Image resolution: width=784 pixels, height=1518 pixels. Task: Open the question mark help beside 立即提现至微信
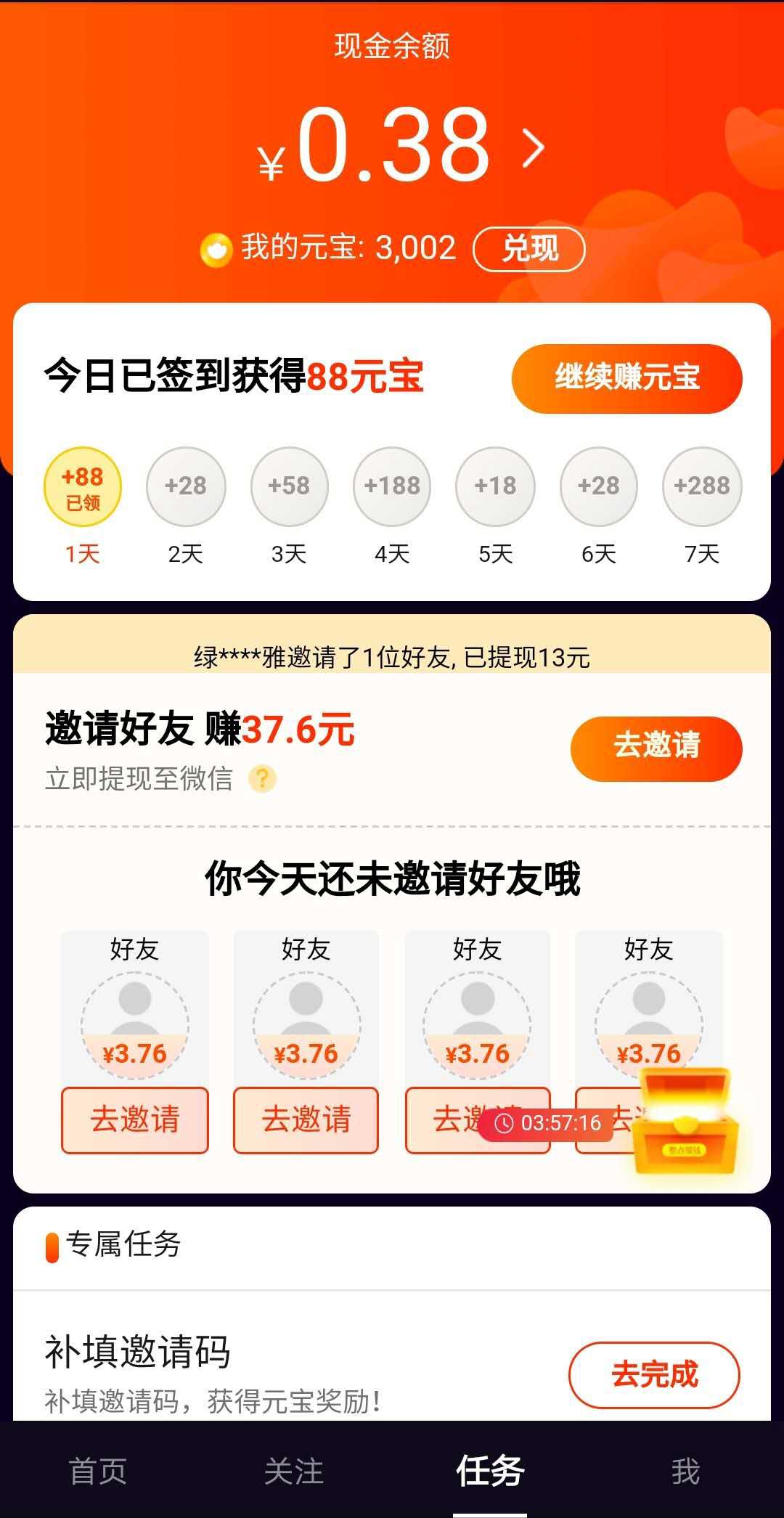tap(262, 779)
